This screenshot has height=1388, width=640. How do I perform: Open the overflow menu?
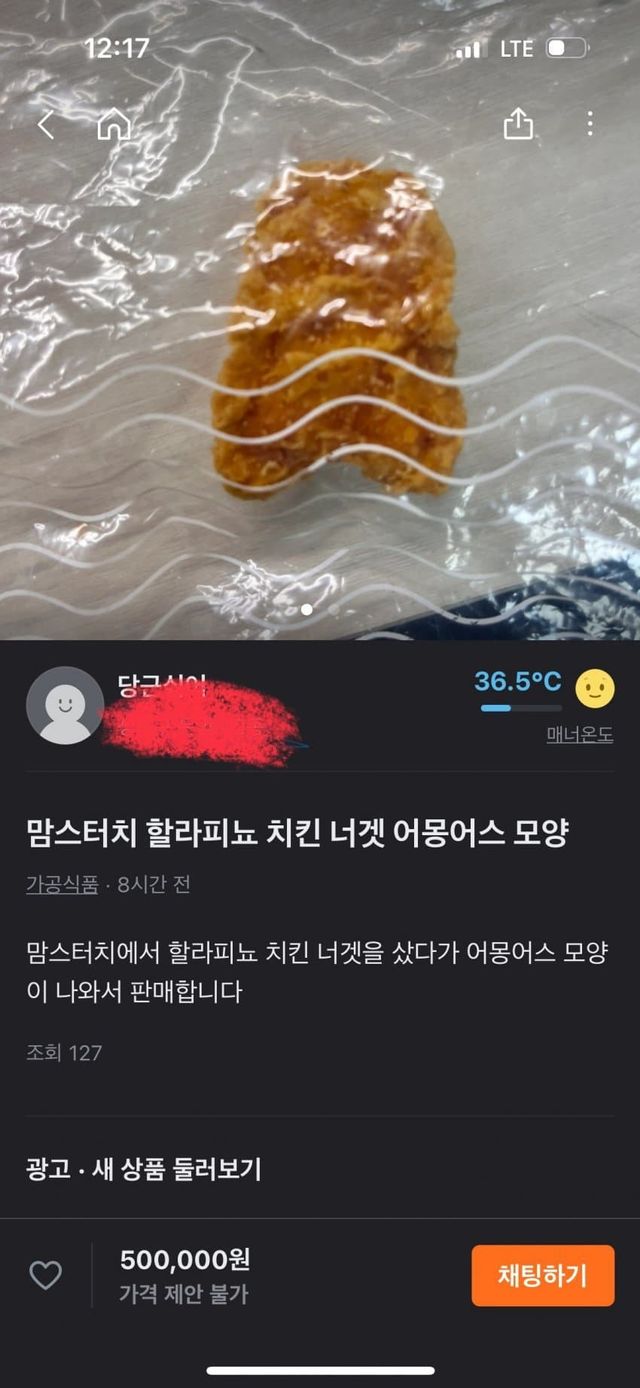pos(590,124)
